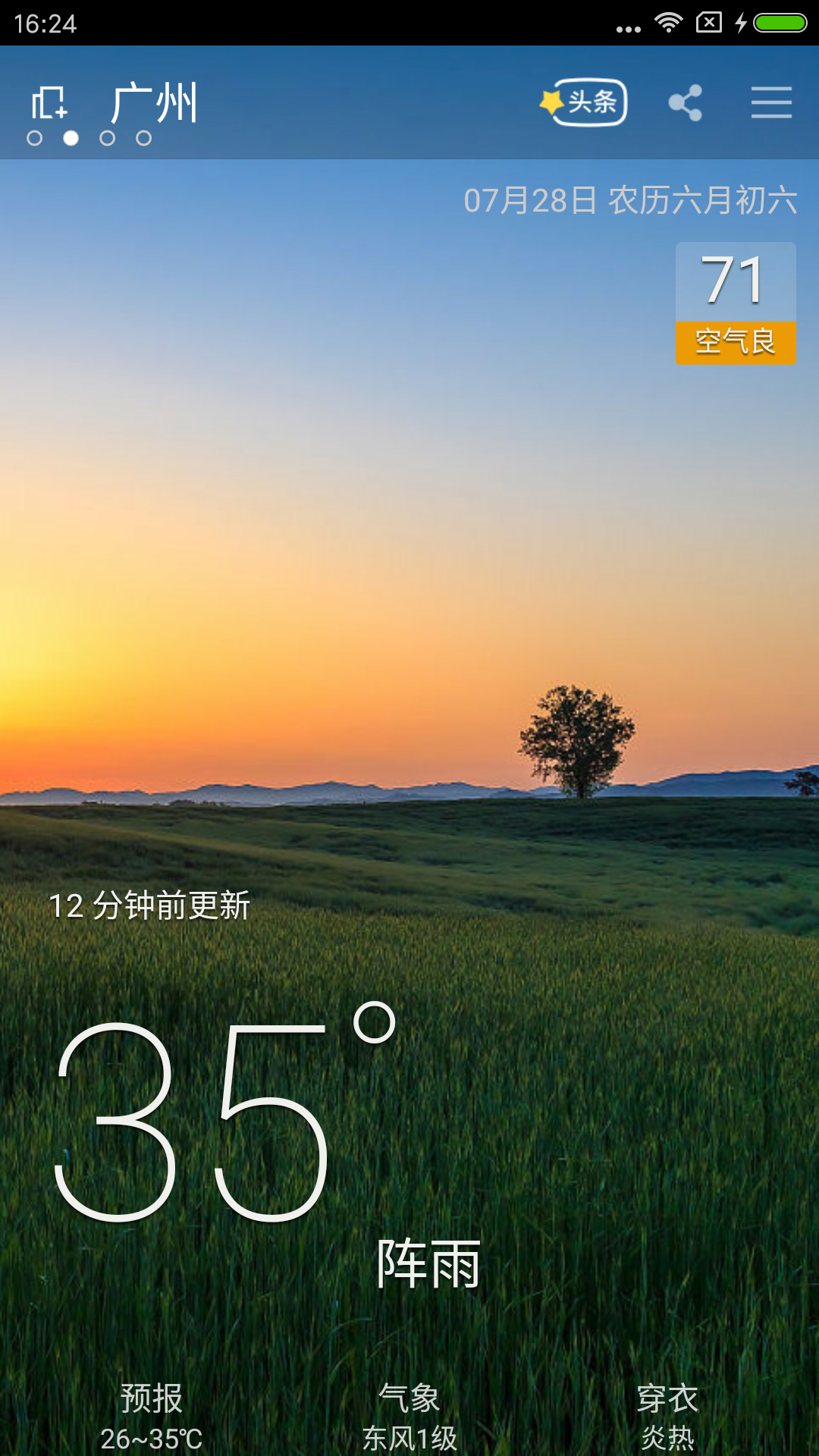Select the second page indicator dot
This screenshot has width=819, height=1456.
tap(71, 139)
